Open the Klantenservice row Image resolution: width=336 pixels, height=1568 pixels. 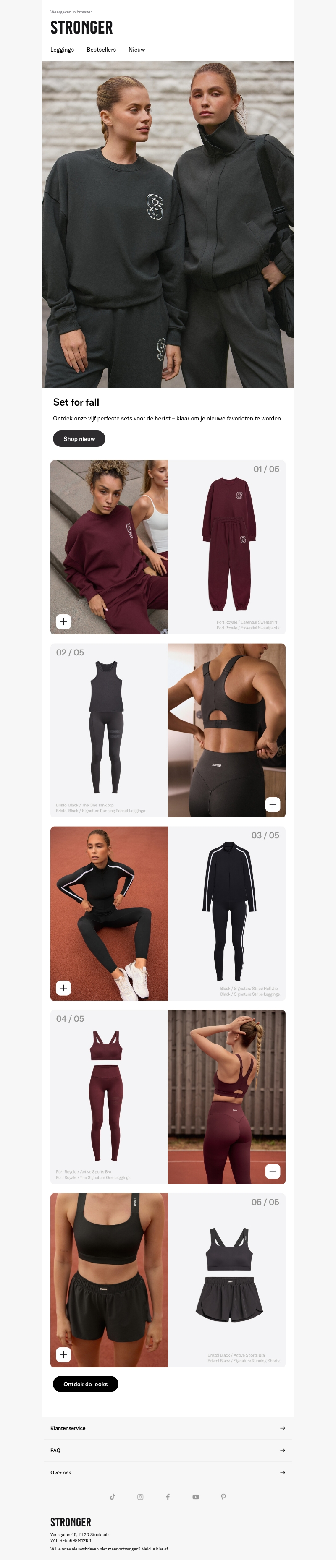168,1428
